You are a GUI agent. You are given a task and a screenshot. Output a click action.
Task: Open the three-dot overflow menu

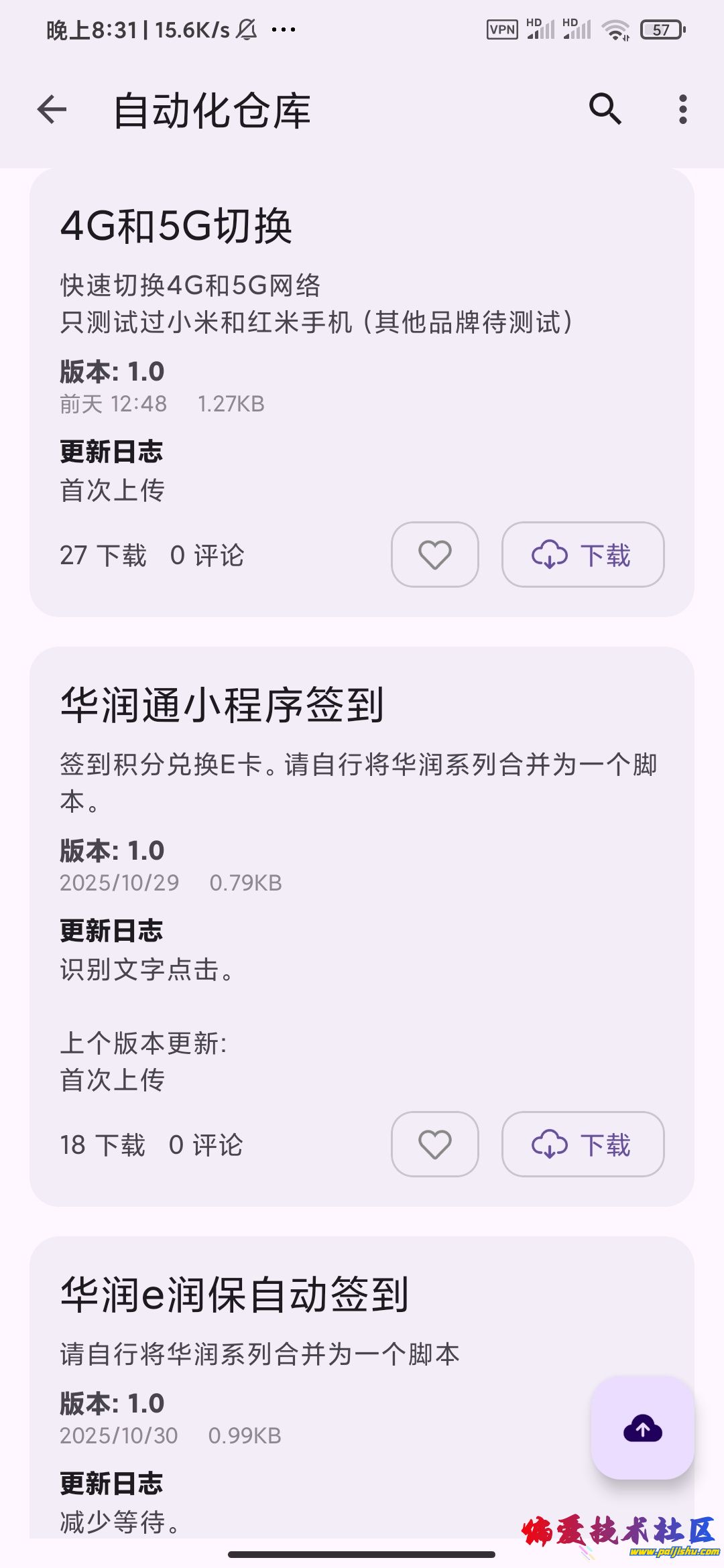(682, 109)
